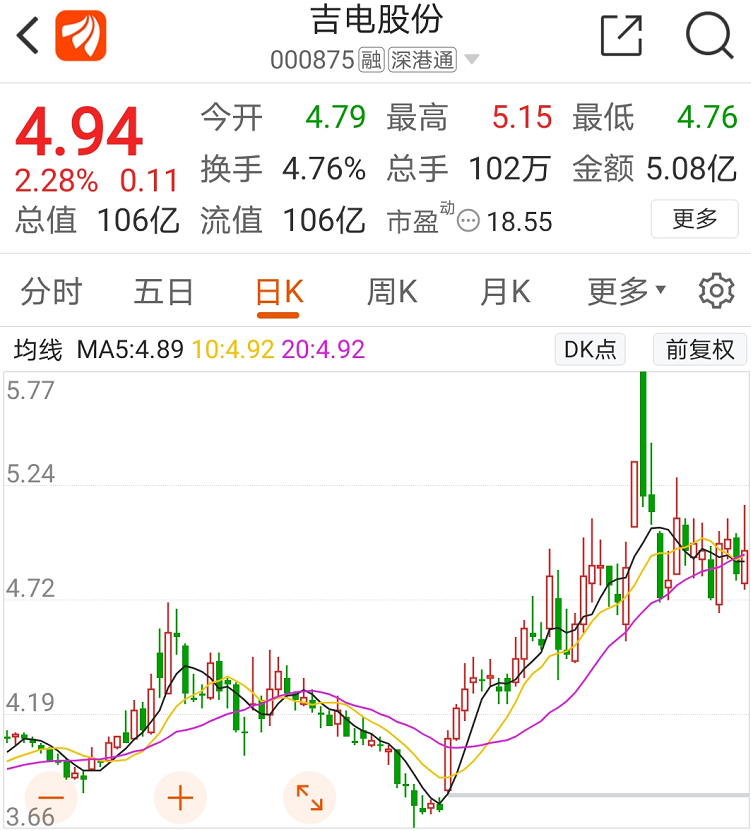The height and width of the screenshot is (831, 751).
Task: Open the 更多▾ chart type dropdown
Action: pyautogui.click(x=623, y=289)
